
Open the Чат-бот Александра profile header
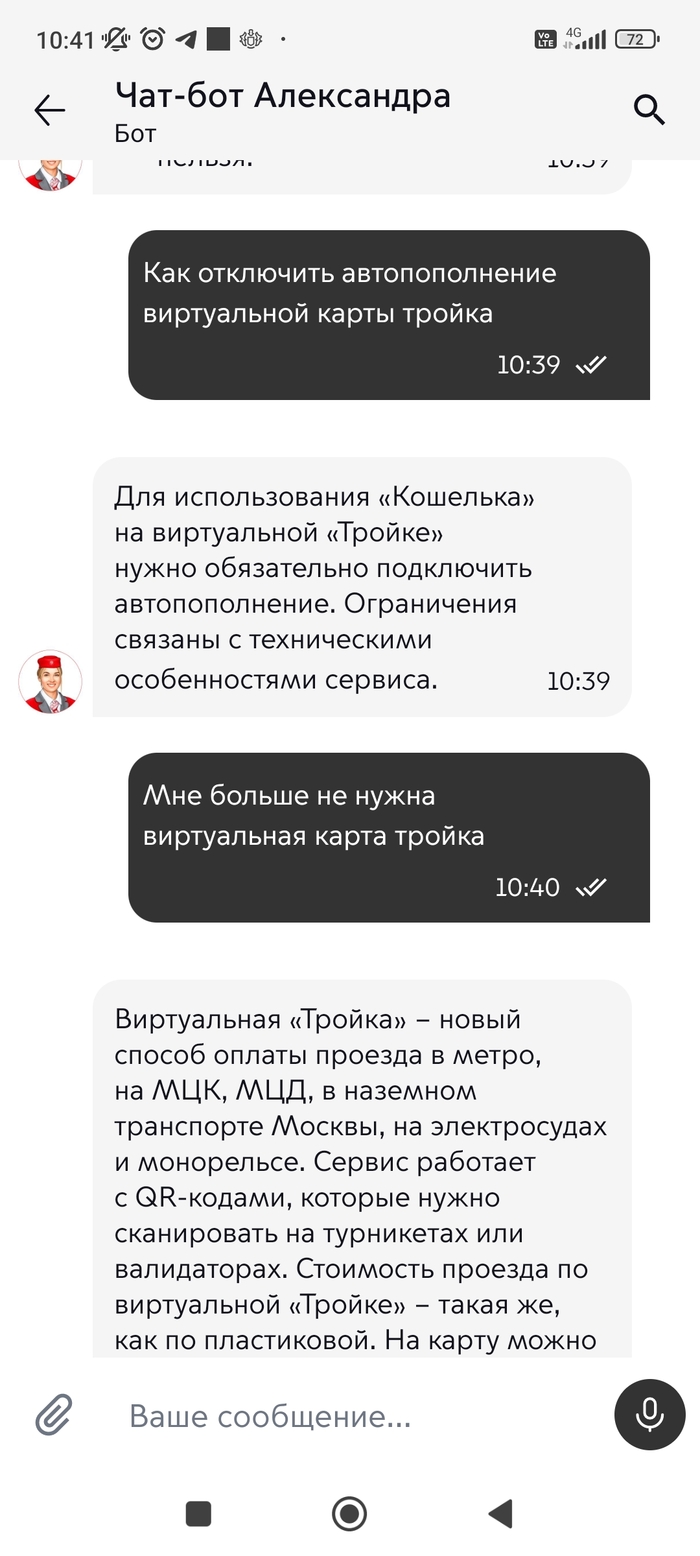coord(282,110)
